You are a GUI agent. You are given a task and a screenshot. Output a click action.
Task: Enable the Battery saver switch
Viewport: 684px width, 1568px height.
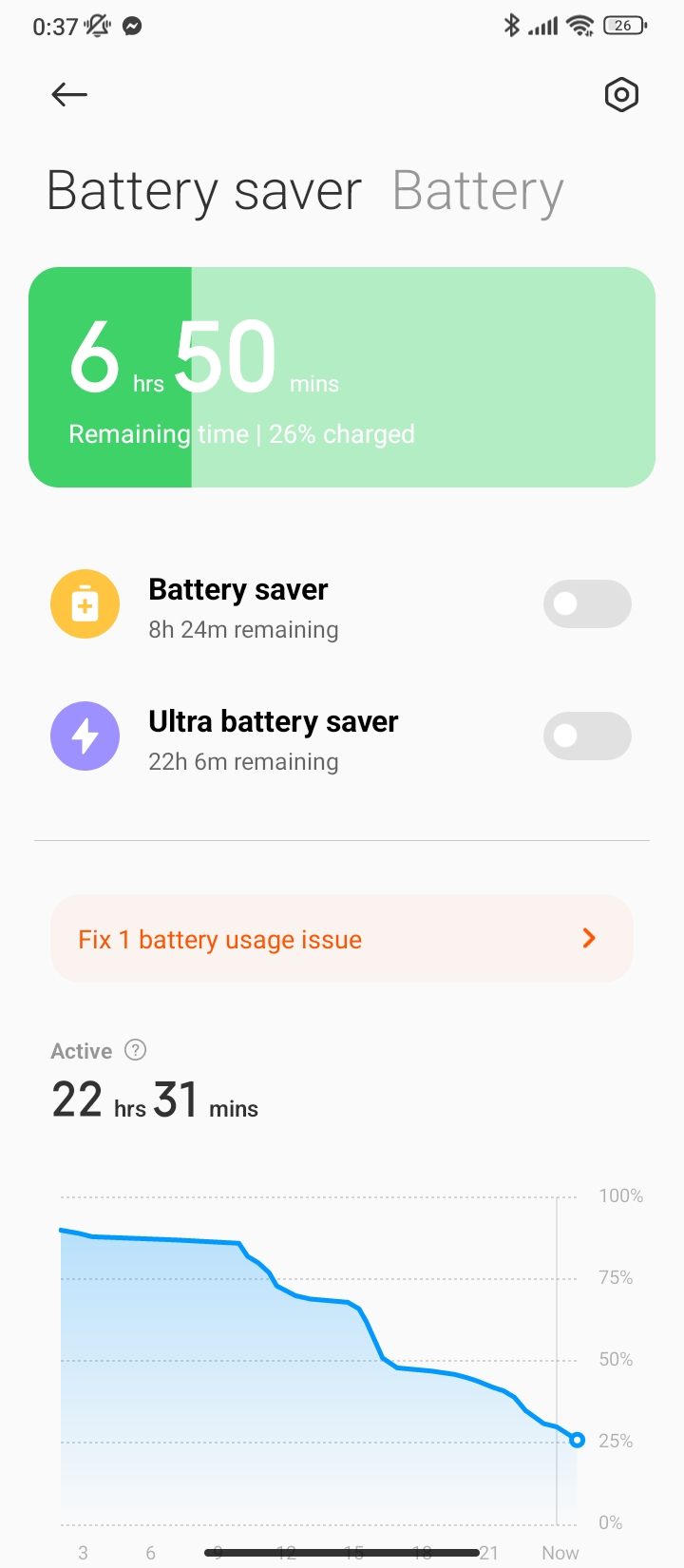587,603
